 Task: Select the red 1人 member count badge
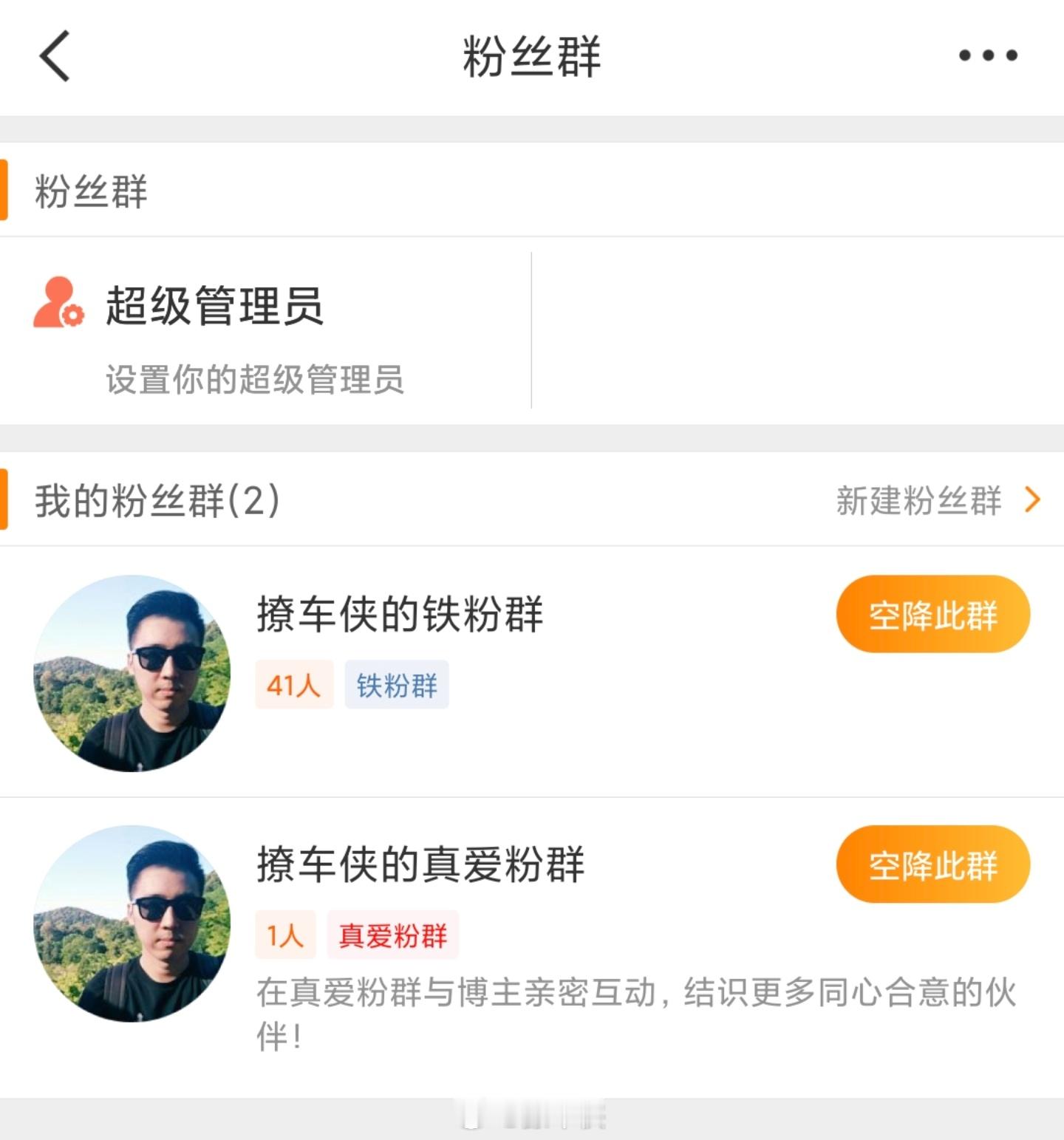287,936
